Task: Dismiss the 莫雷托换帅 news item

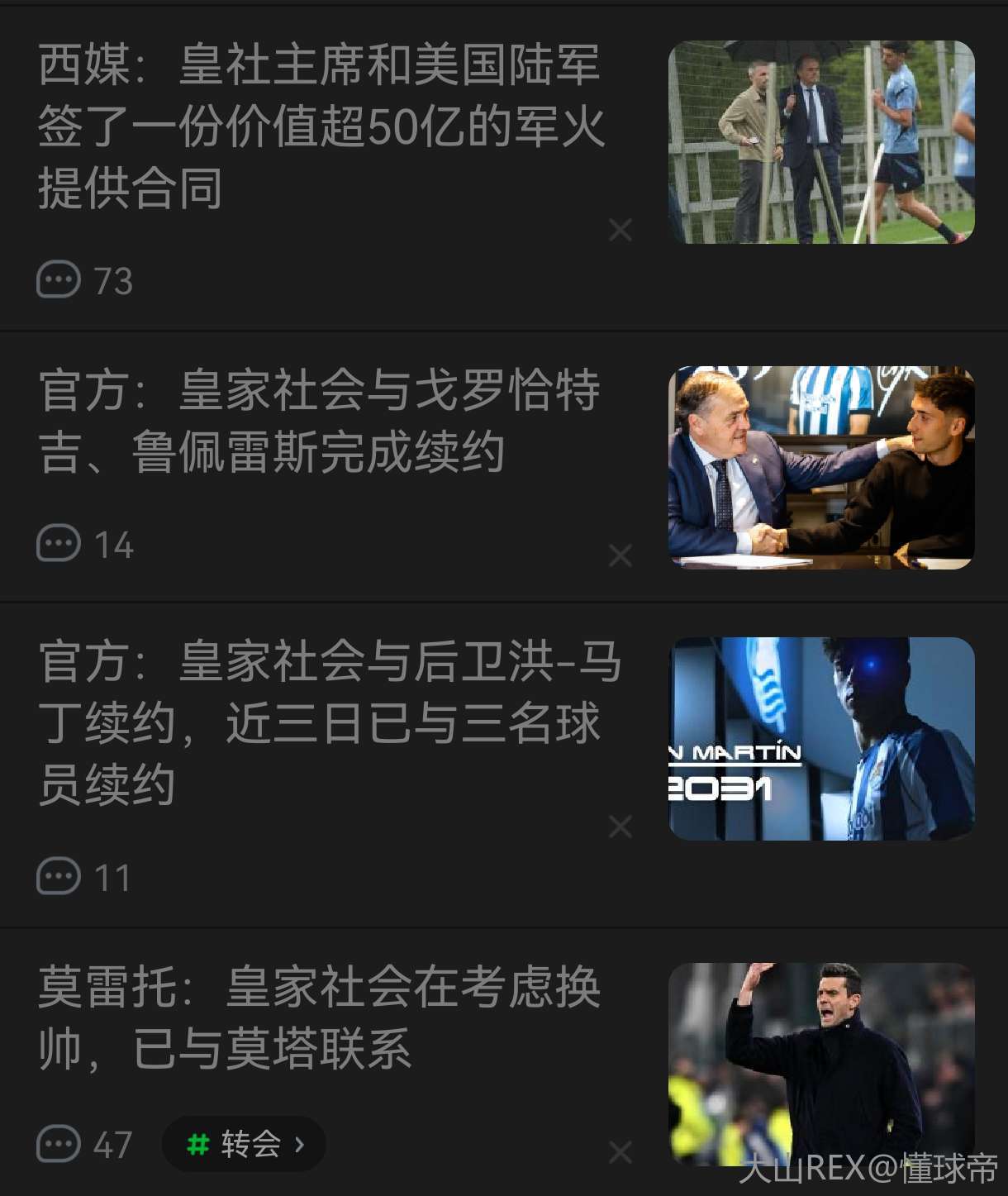Action: pyautogui.click(x=620, y=1152)
